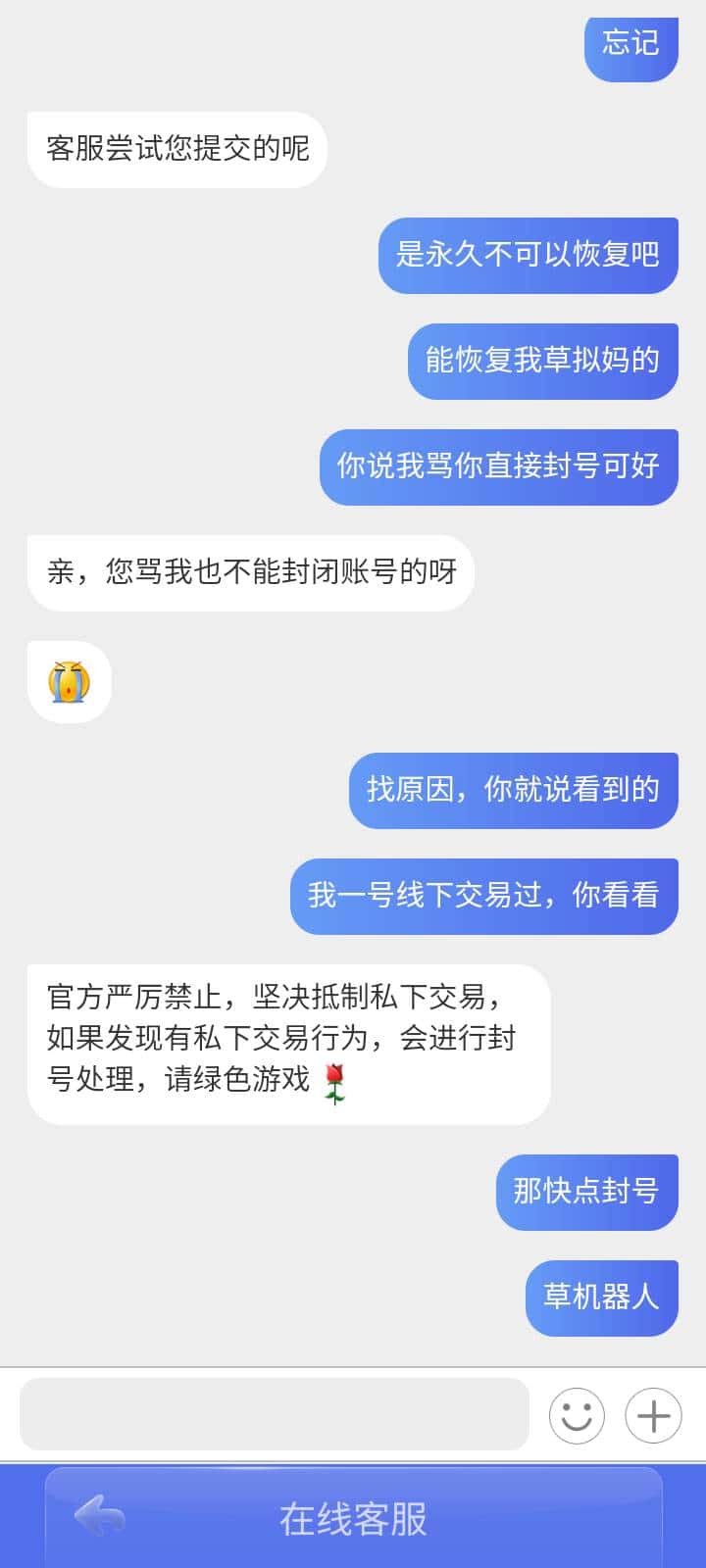Screen dimensions: 706x1568
Task: Select the 是永久不可以恢复吧 bubble
Action: 527,255
